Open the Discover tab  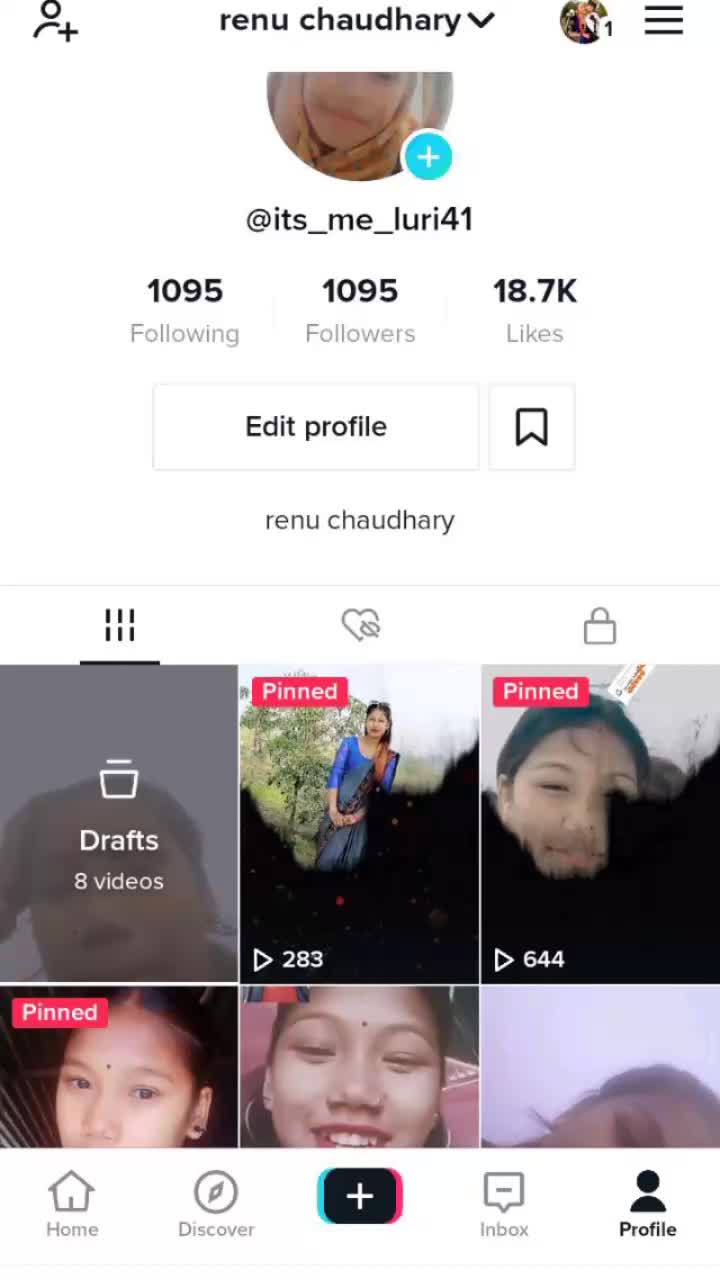(216, 1205)
